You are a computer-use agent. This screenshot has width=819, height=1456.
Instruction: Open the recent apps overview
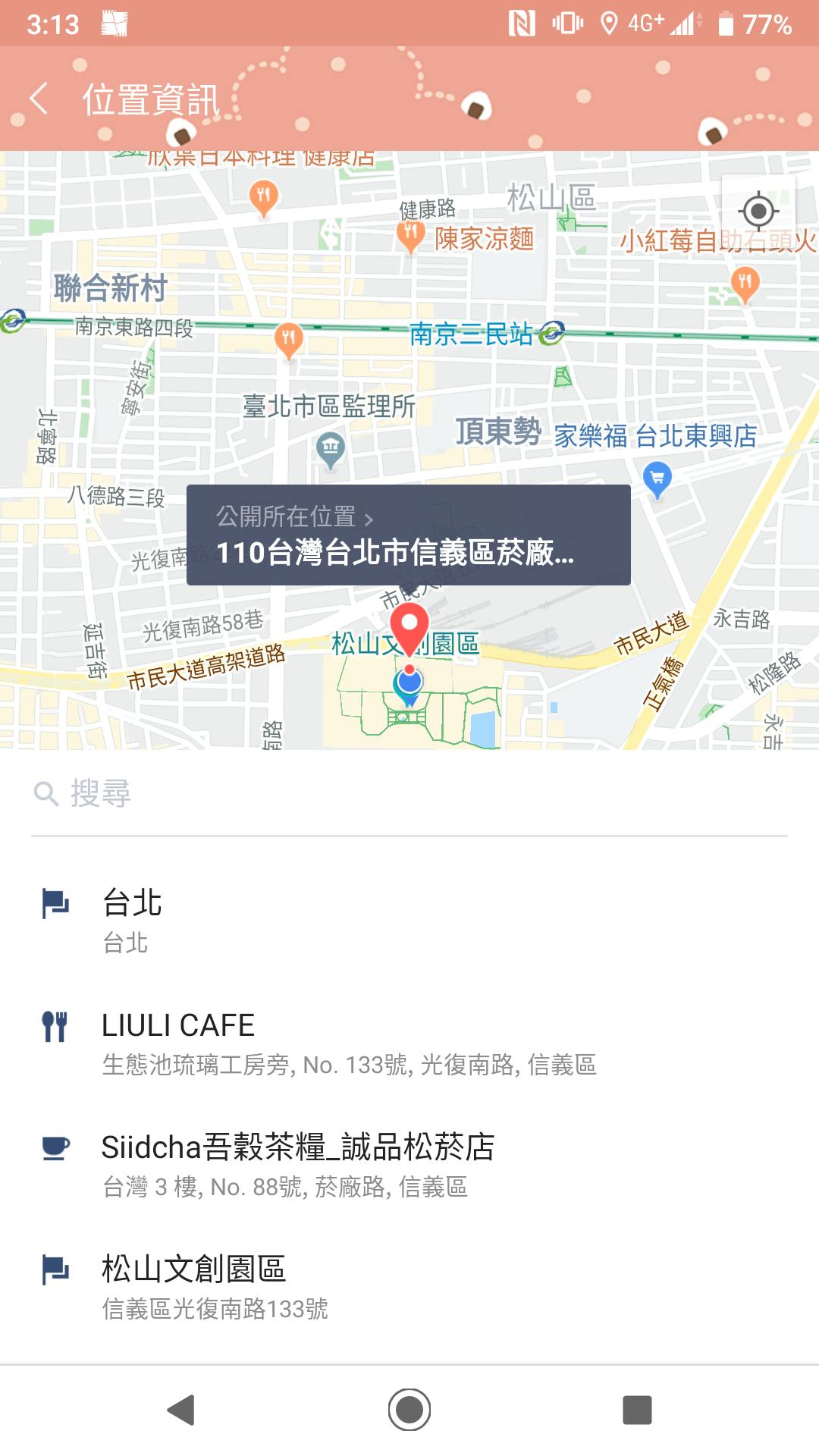point(637,1410)
